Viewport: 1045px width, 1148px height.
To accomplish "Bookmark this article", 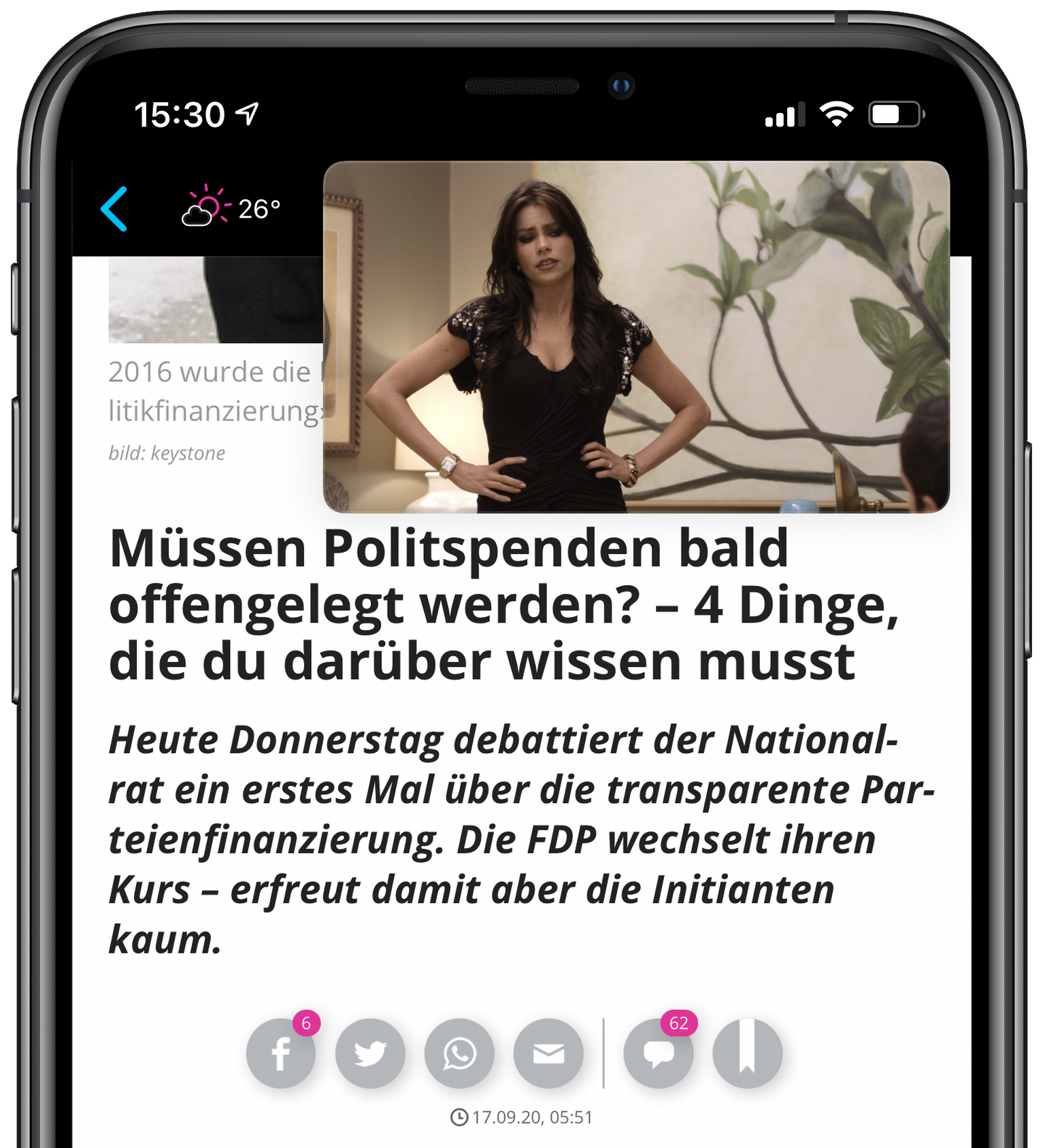I will (x=747, y=1053).
